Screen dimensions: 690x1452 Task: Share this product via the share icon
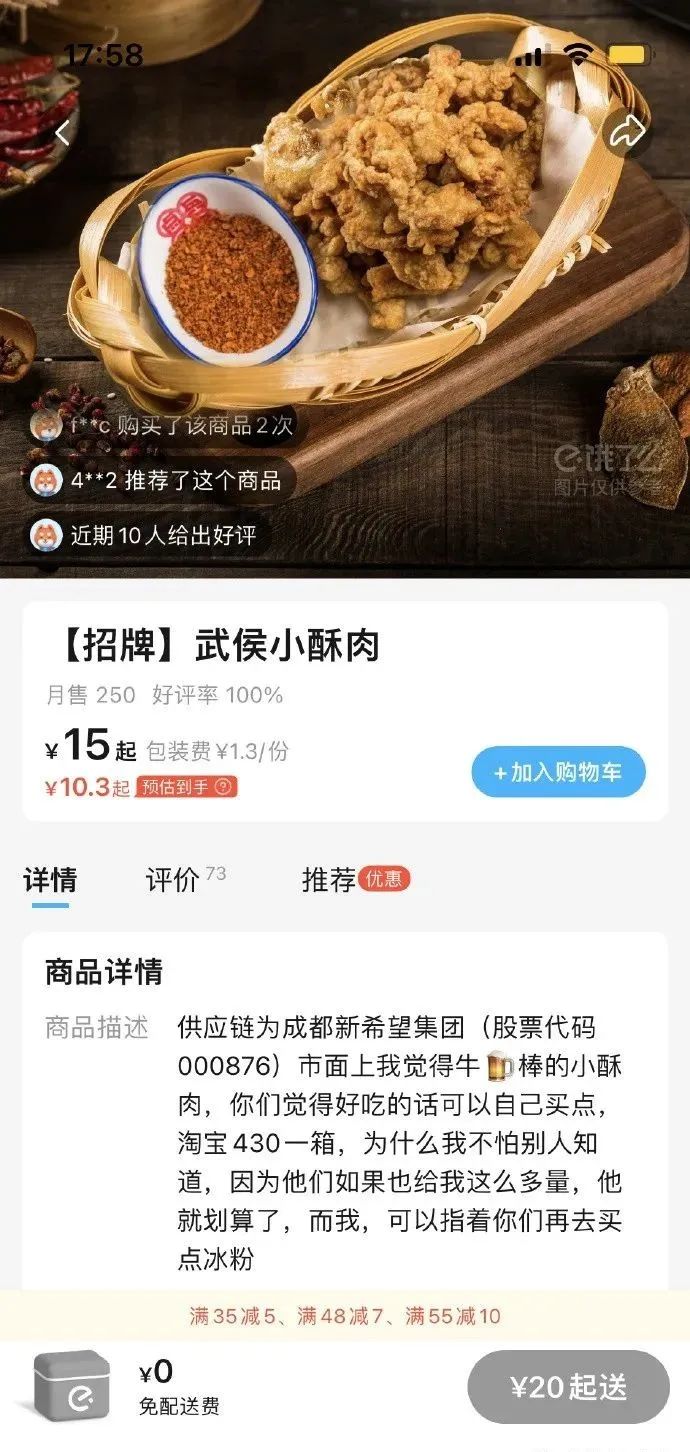click(627, 132)
